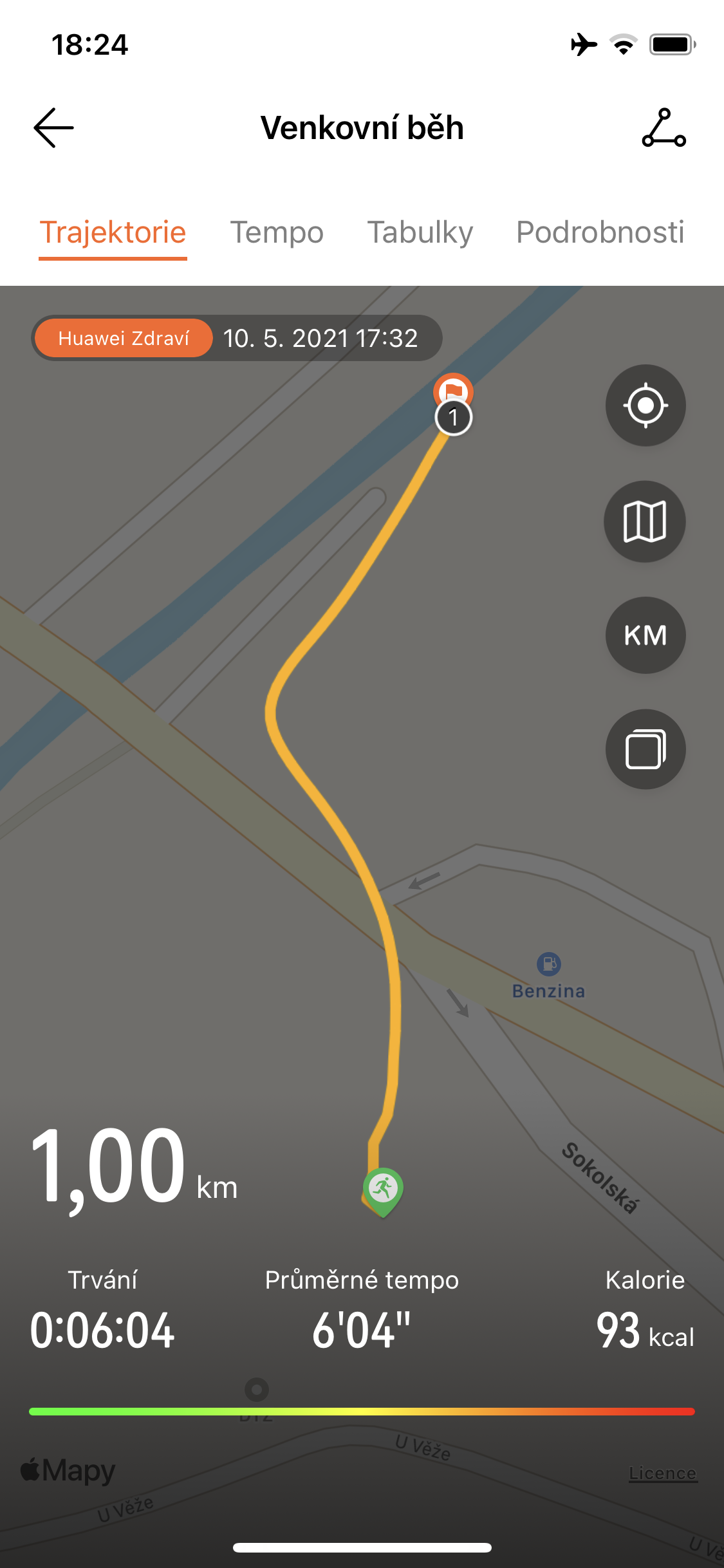This screenshot has width=724, height=1568.
Task: Switch to the Tempo tab
Action: click(x=277, y=232)
